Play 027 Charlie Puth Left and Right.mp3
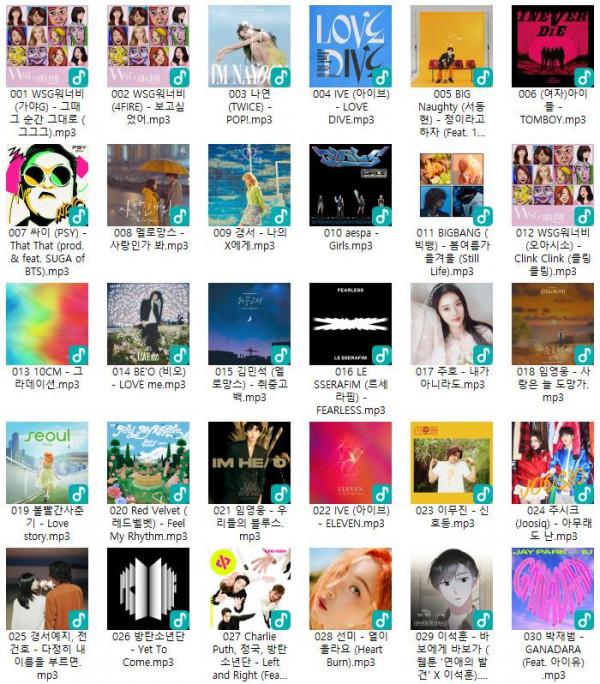600x684 pixels. click(249, 589)
